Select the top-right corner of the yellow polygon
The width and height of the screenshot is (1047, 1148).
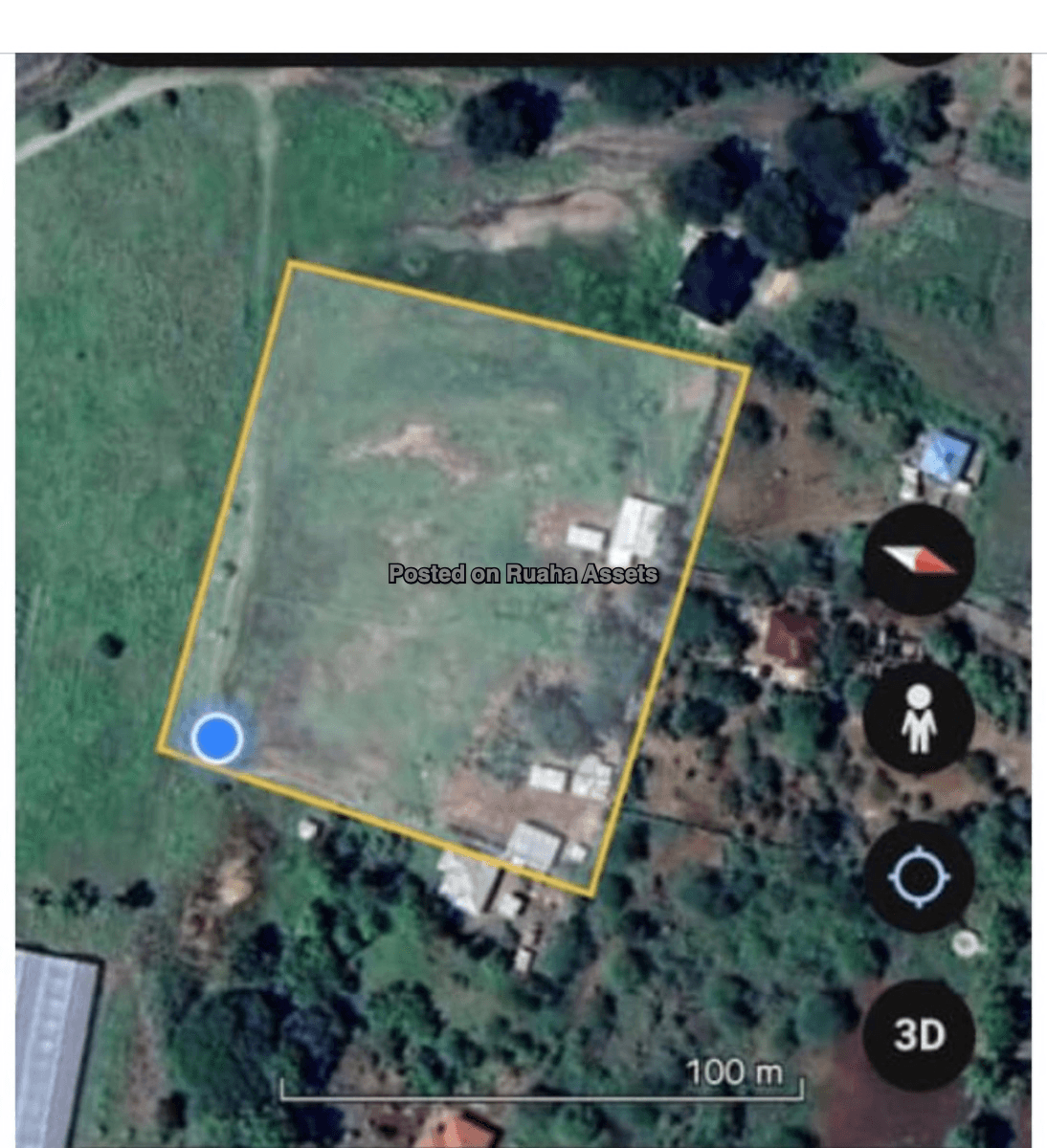click(748, 368)
